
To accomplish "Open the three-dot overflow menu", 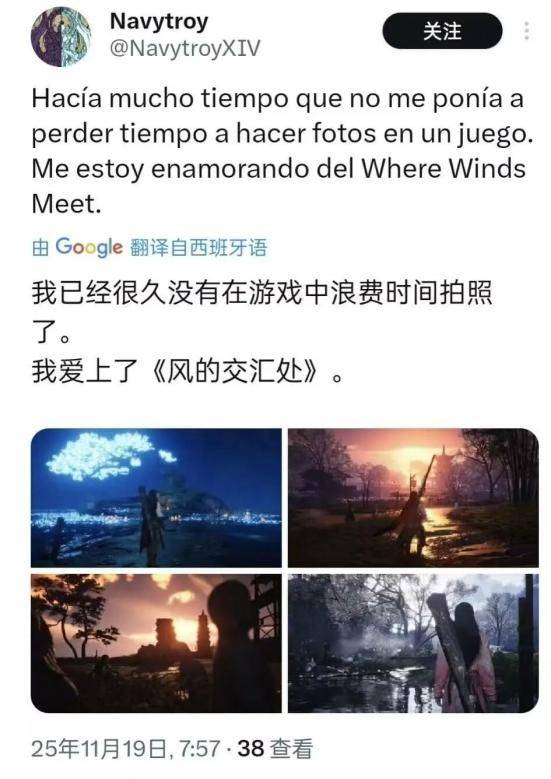I will (527, 31).
